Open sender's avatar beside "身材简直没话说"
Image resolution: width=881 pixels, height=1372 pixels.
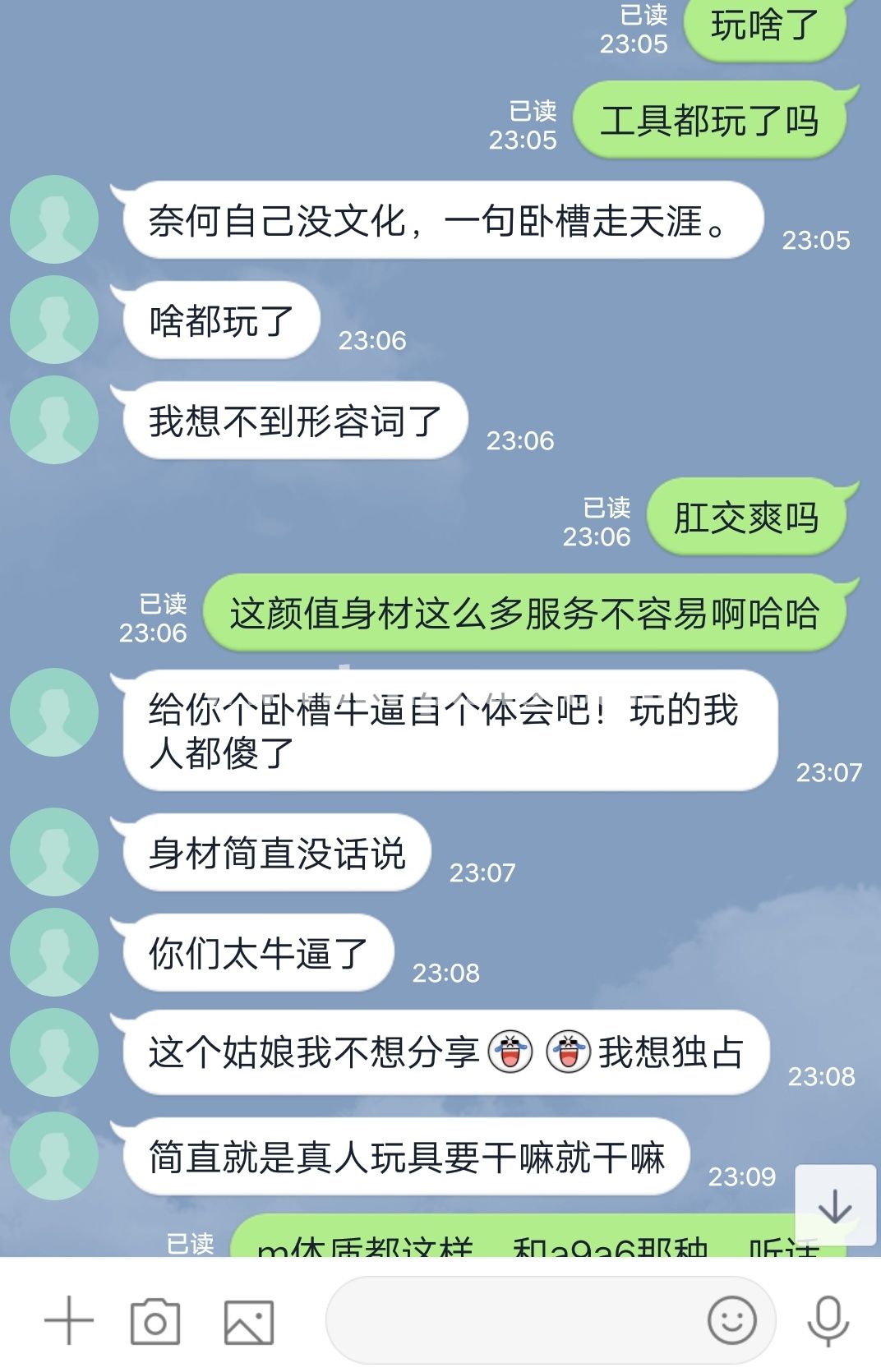[x=54, y=852]
